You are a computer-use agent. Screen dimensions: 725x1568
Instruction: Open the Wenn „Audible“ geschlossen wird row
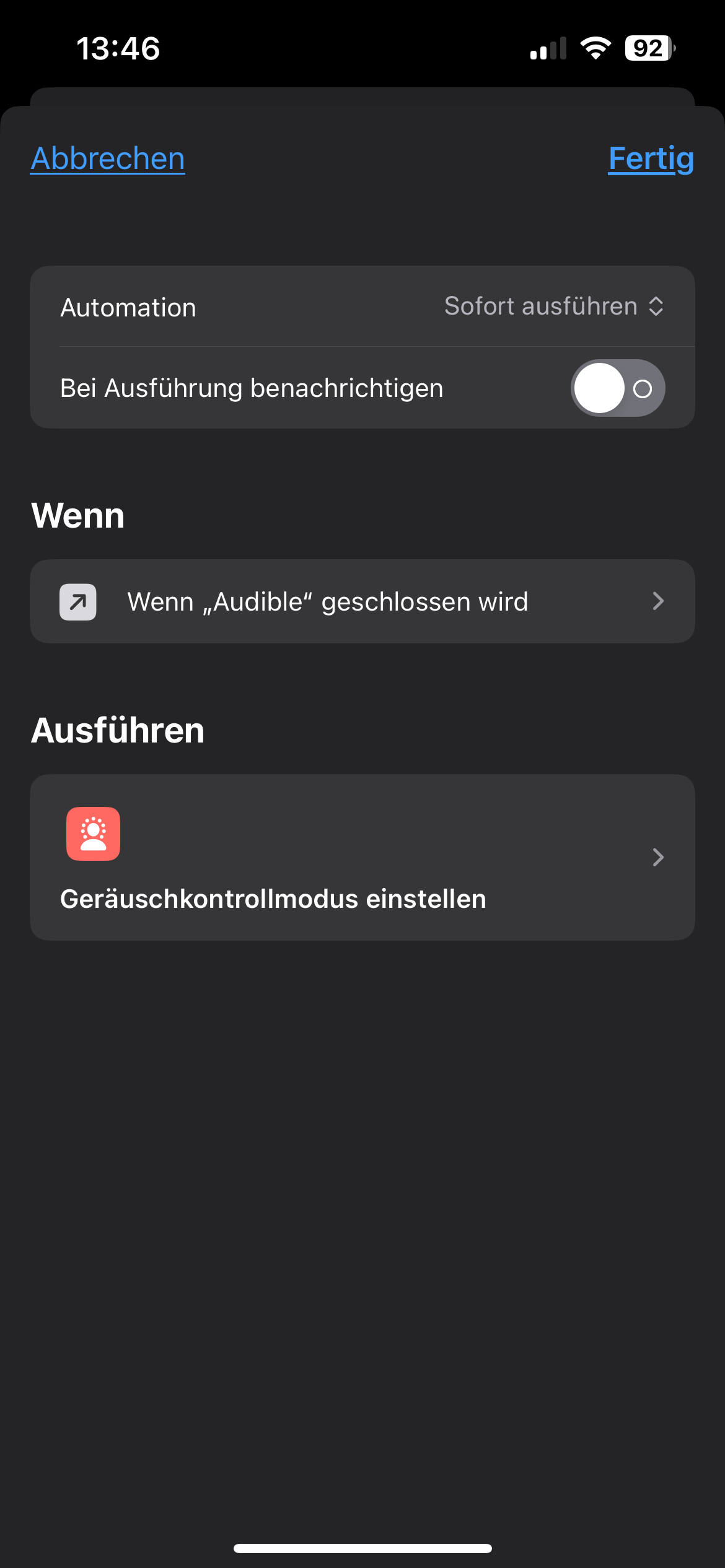[x=362, y=601]
